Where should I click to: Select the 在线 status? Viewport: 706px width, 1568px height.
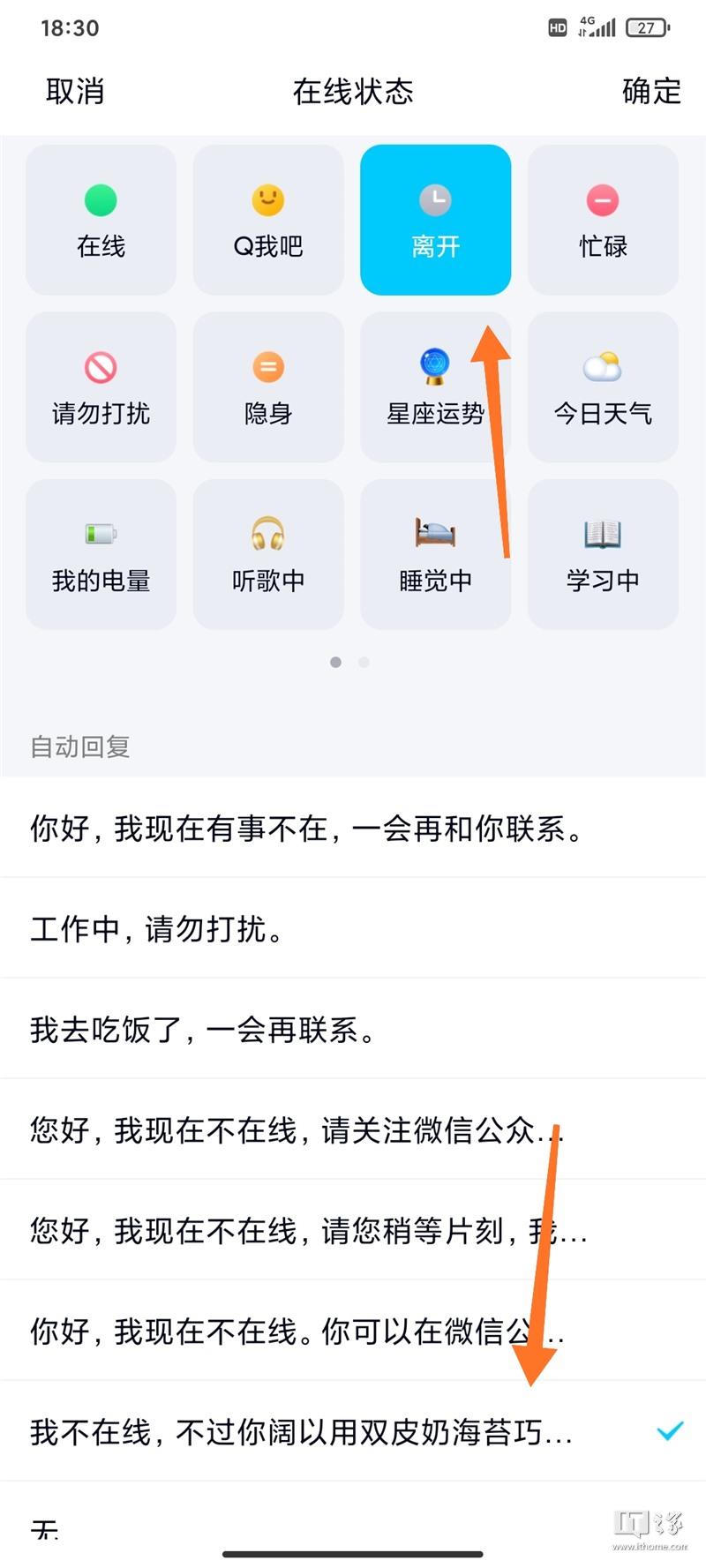(x=101, y=220)
